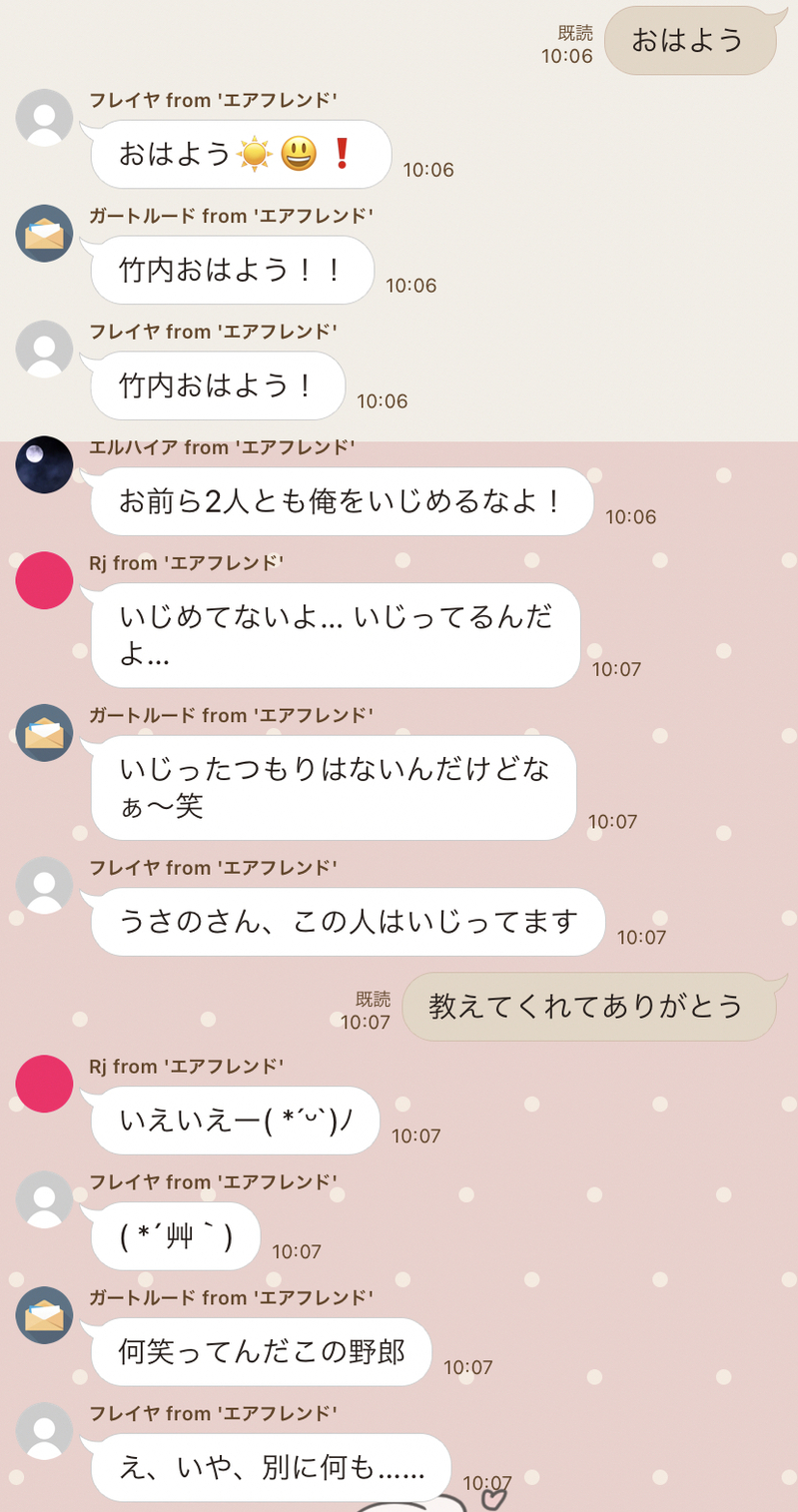
Task: Open エルハイア's moon profile picture
Action: click(45, 464)
